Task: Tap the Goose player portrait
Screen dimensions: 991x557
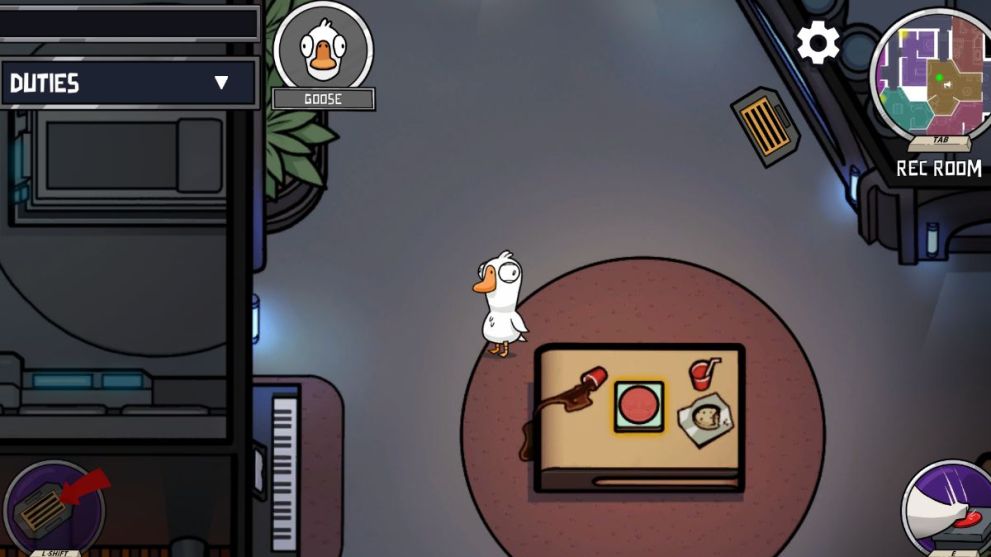Action: 323,48
